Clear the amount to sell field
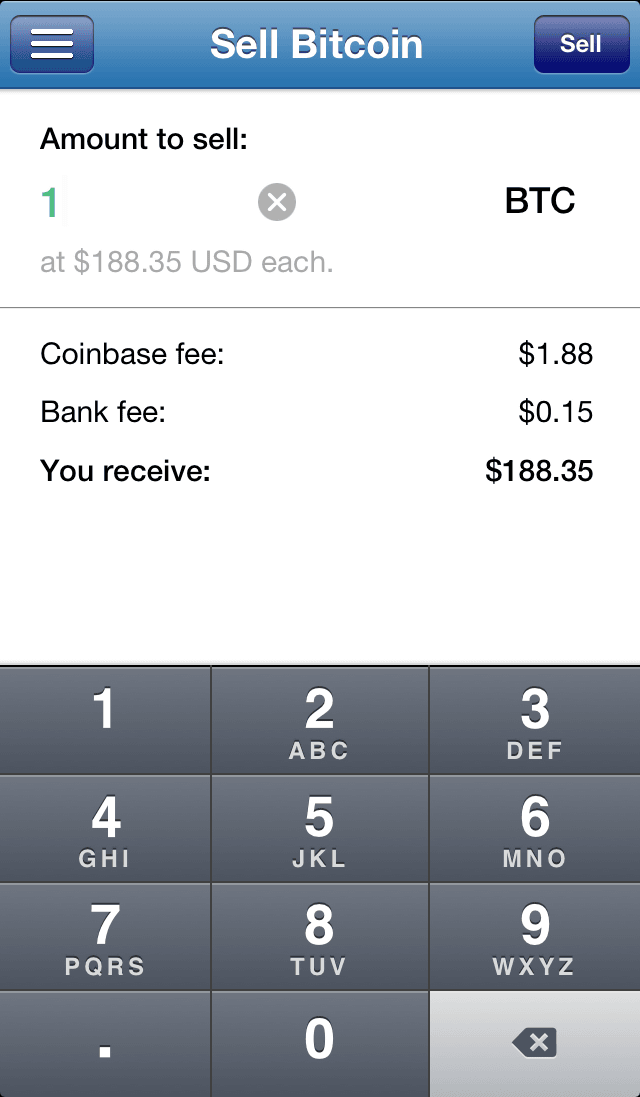This screenshot has height=1097, width=640. coord(277,203)
